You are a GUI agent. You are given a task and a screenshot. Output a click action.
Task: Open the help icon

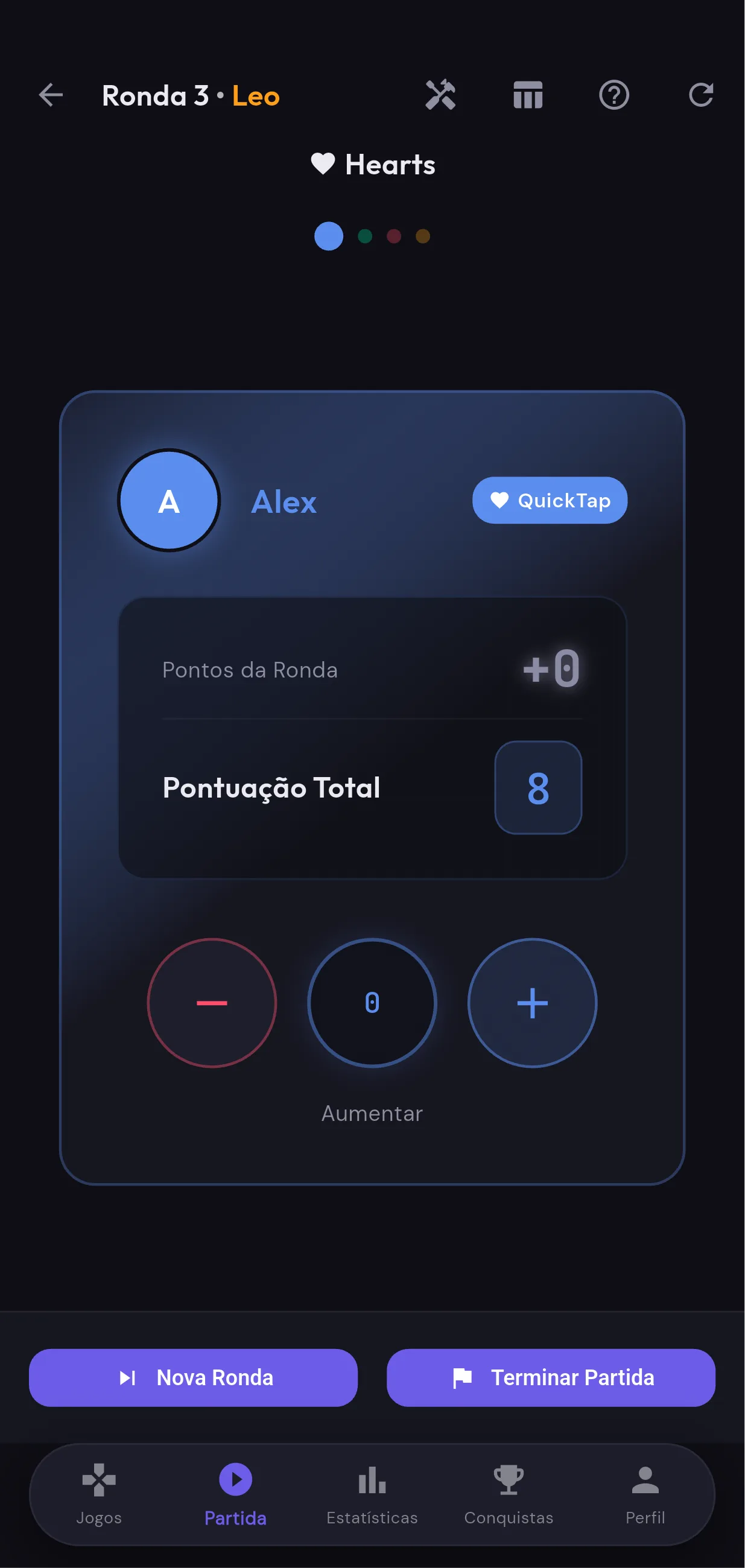point(614,95)
